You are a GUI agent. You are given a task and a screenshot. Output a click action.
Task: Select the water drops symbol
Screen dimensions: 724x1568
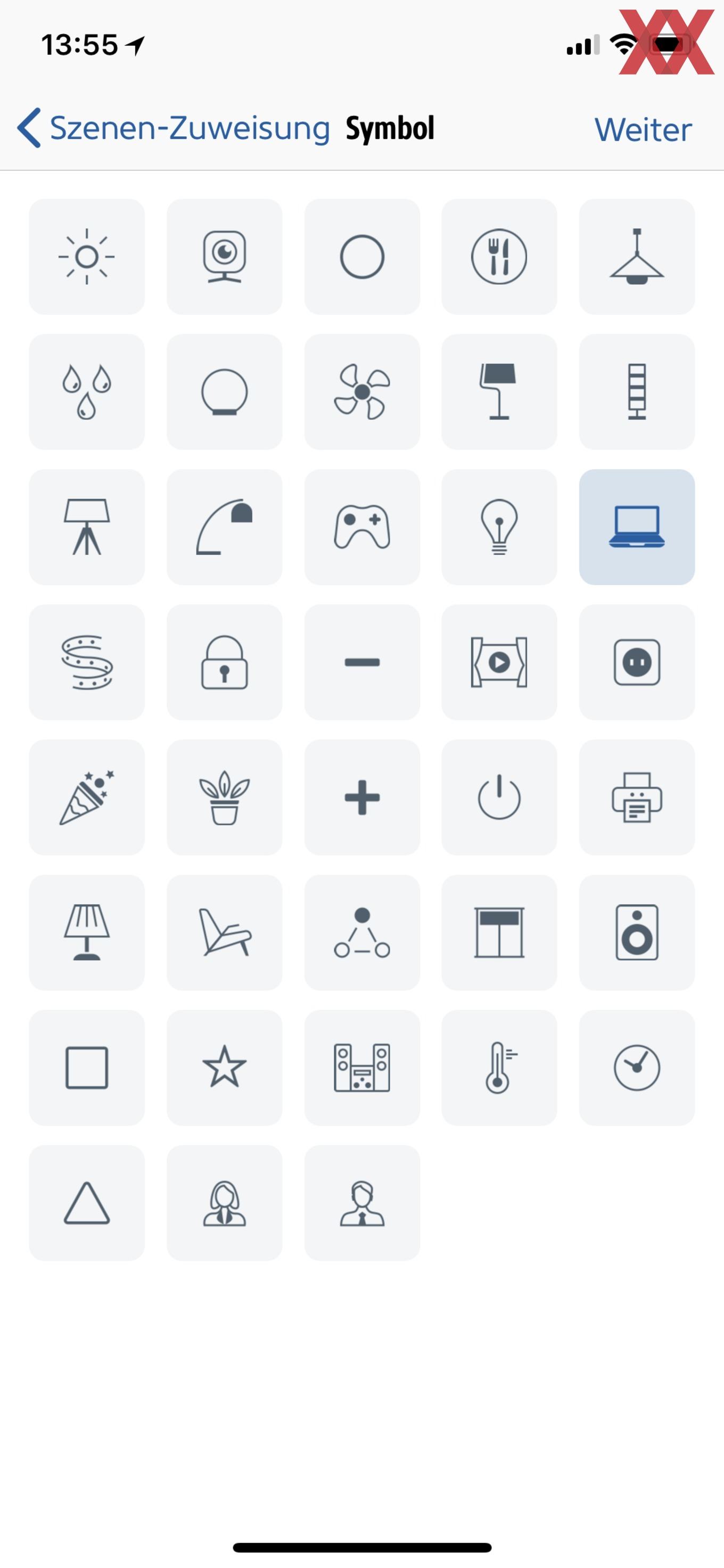[87, 392]
